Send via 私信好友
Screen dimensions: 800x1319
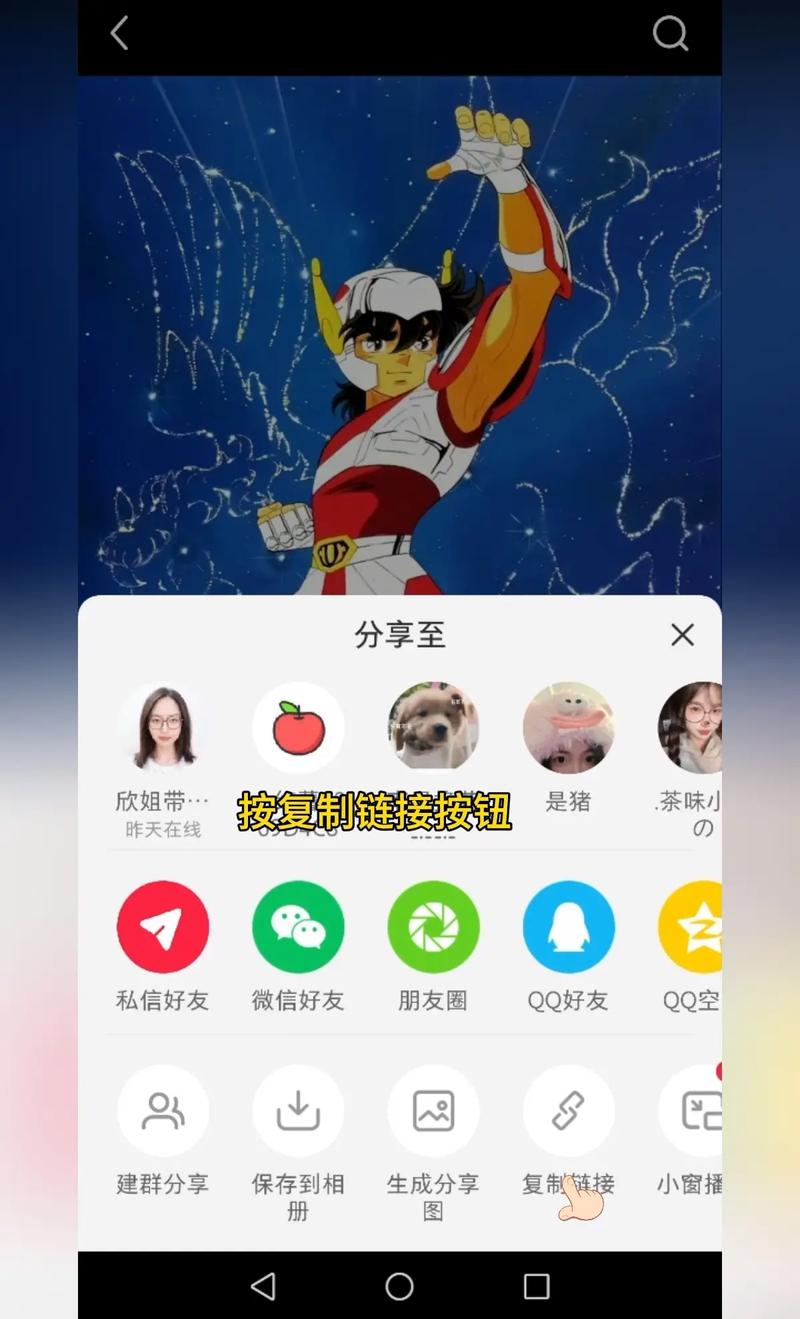[163, 927]
